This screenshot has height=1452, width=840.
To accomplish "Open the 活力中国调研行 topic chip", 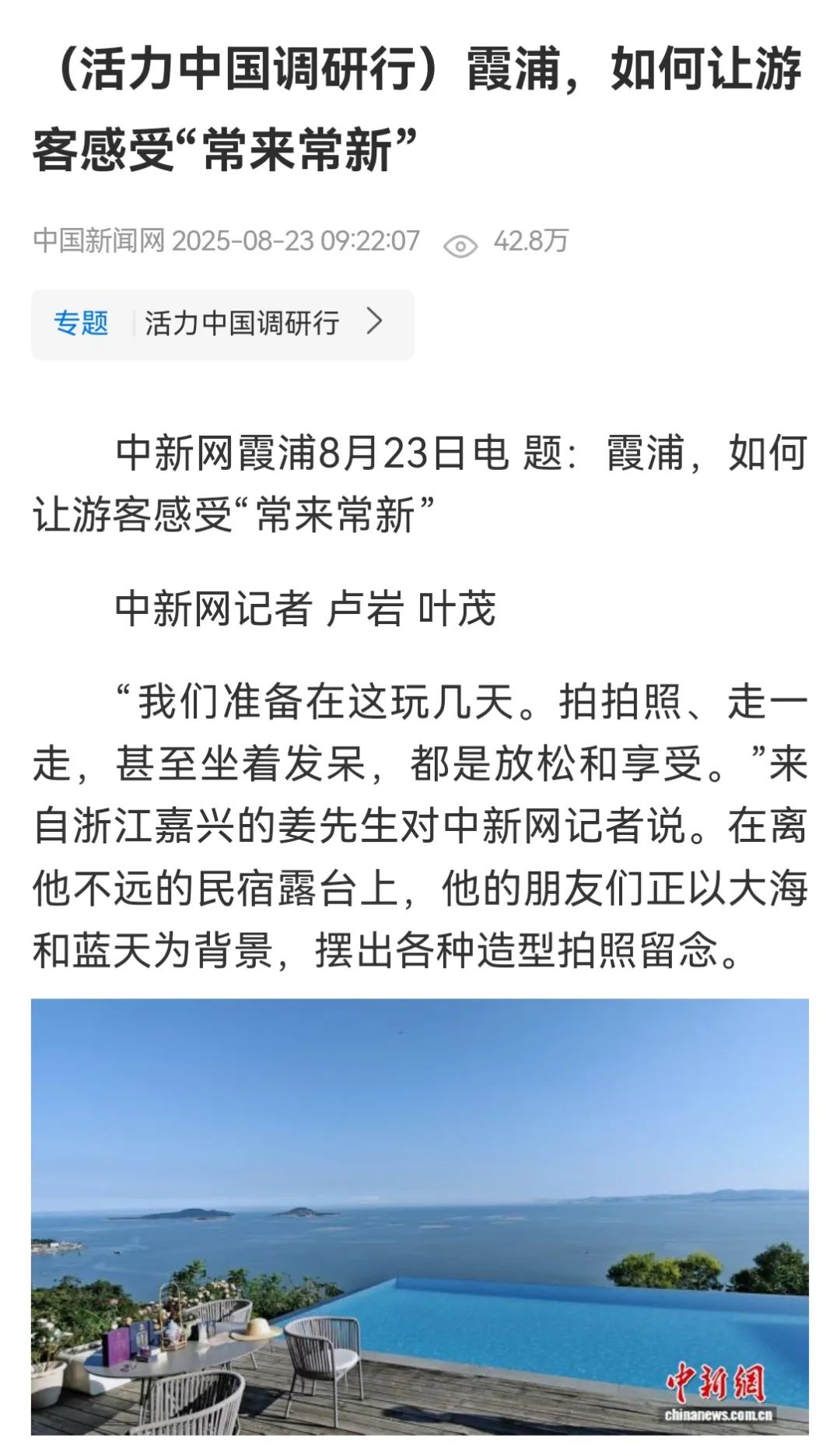I will point(223,324).
